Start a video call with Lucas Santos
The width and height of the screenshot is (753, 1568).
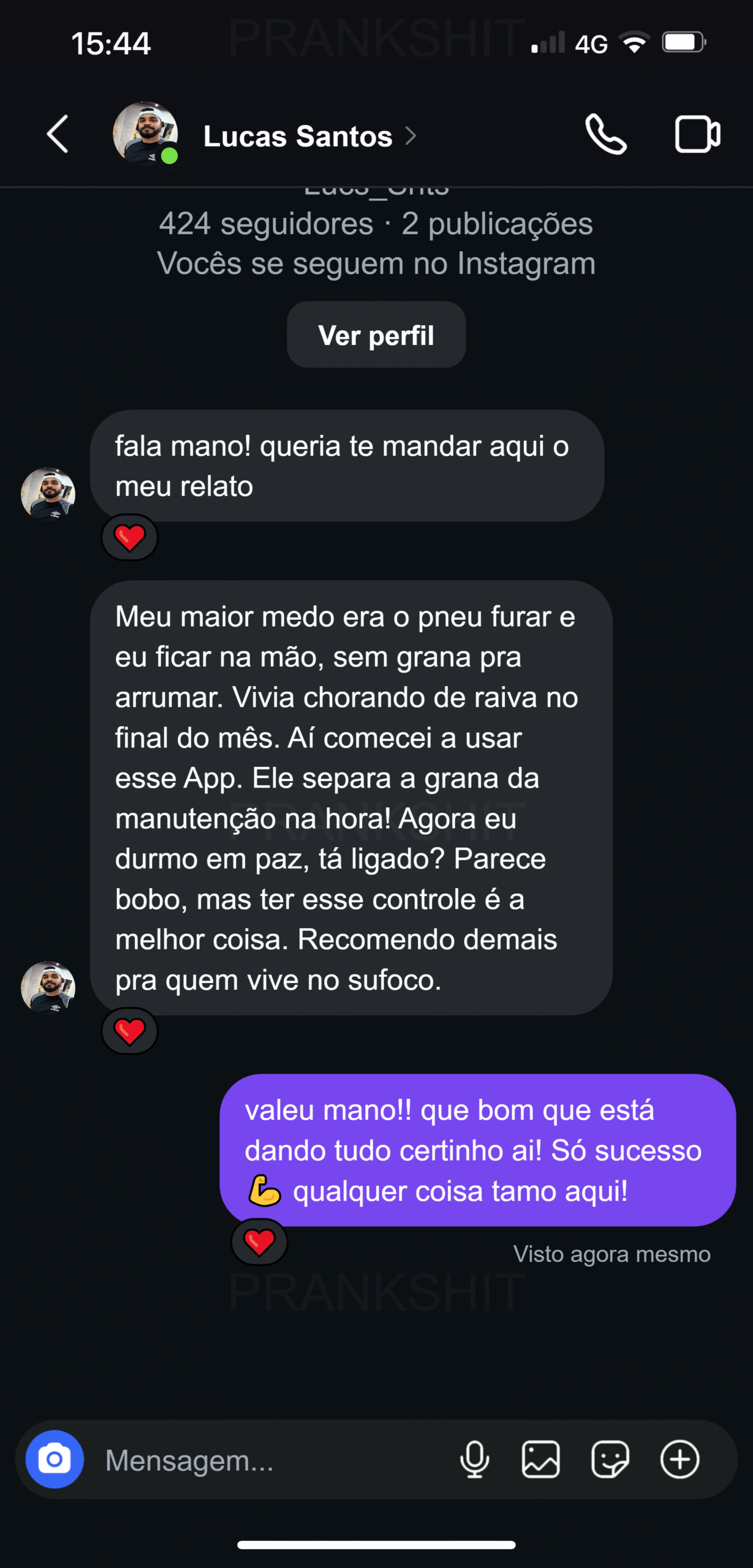697,134
